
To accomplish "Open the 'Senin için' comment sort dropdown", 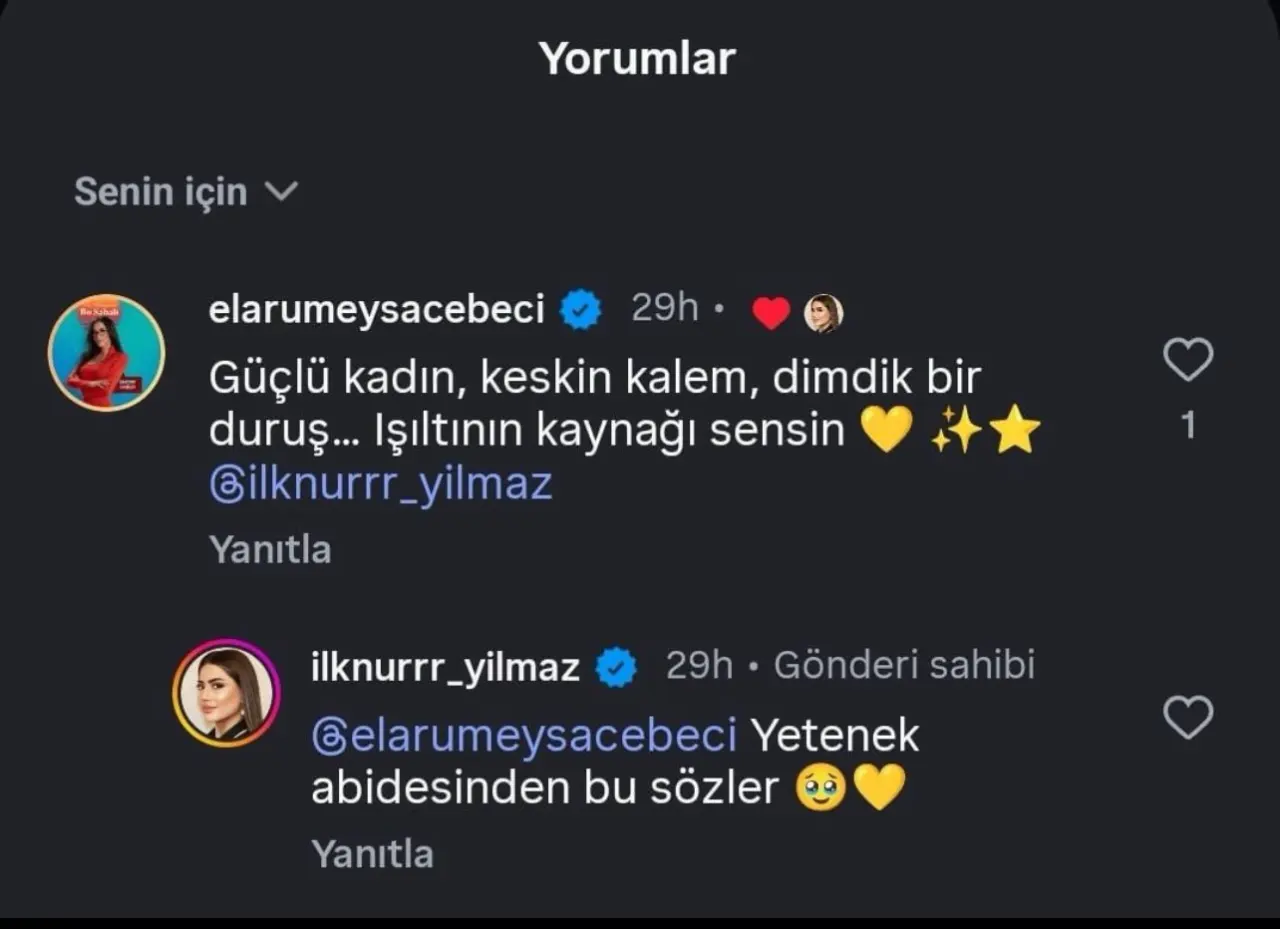I will (186, 191).
